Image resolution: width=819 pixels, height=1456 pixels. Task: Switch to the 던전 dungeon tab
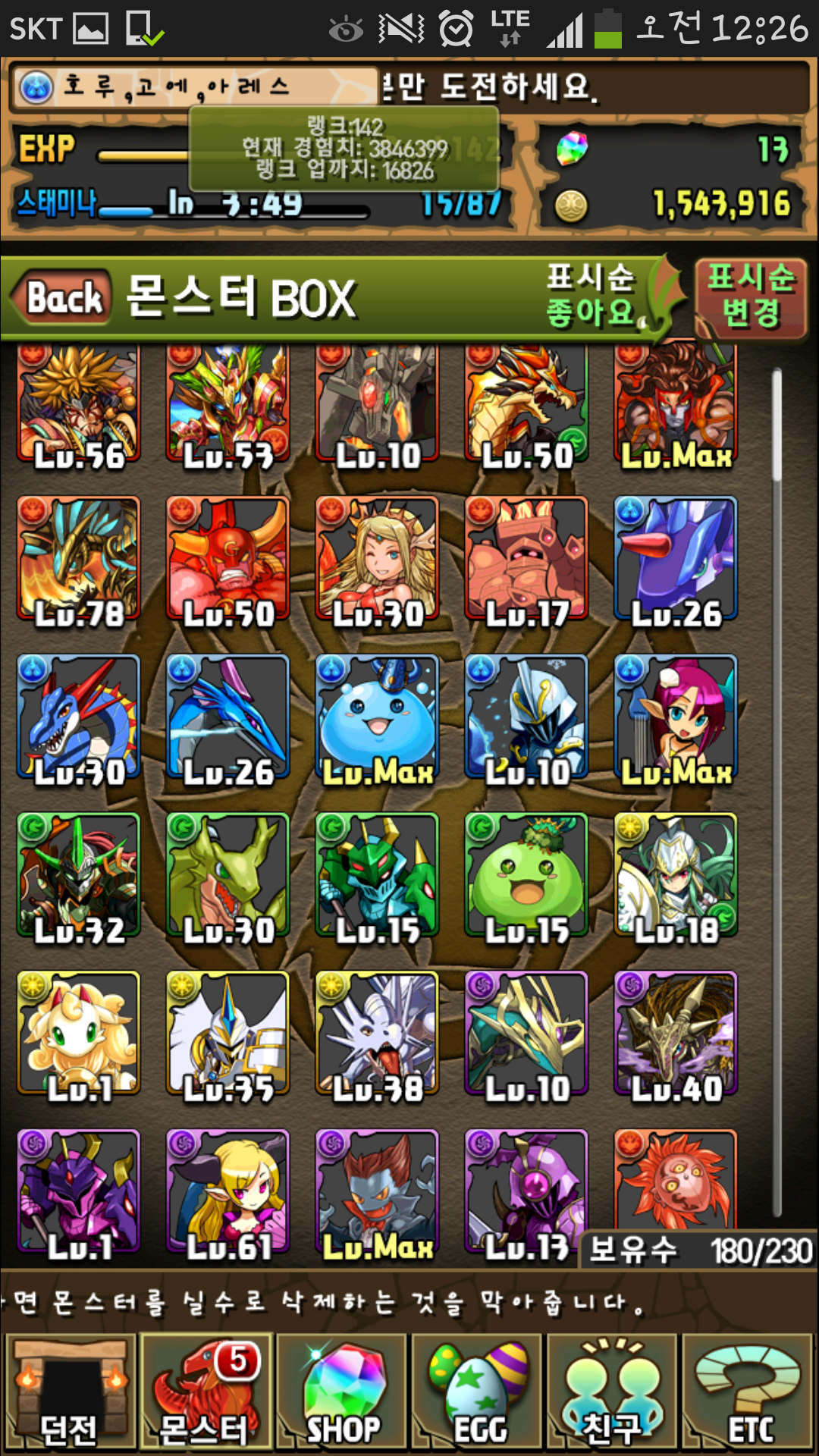coord(70,1392)
